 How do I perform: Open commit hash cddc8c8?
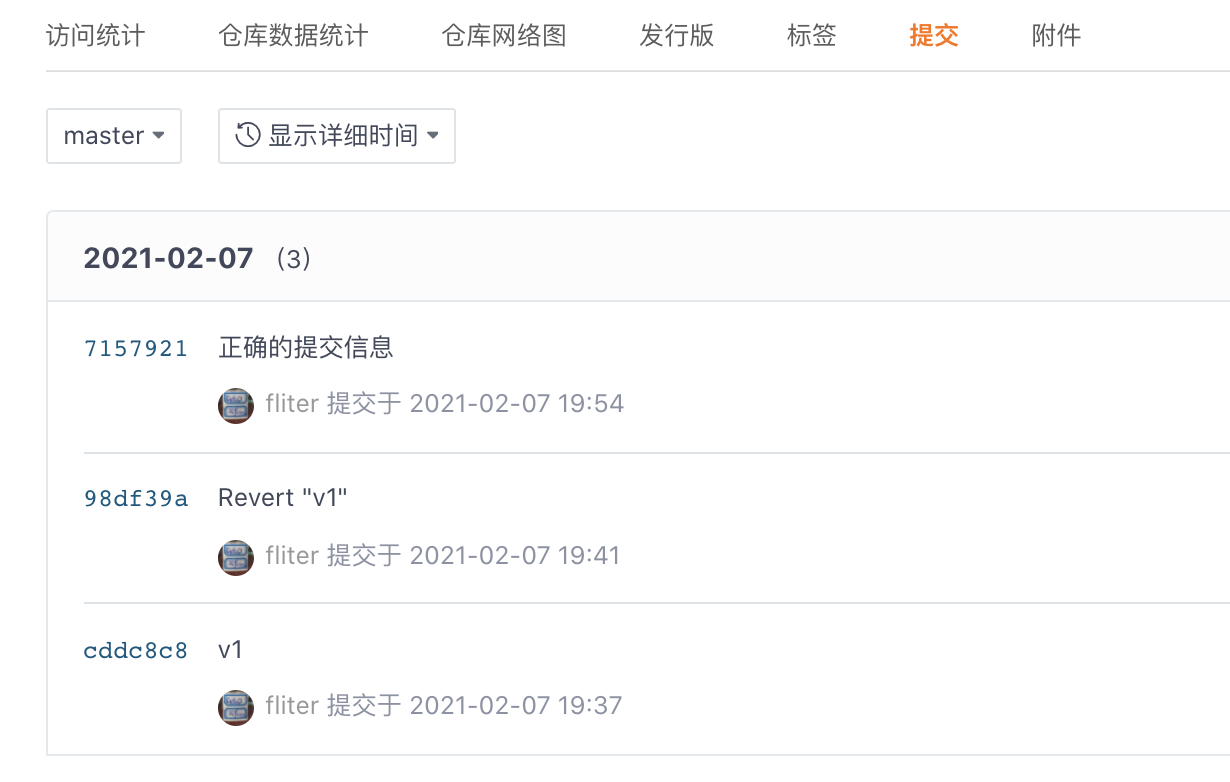pyautogui.click(x=136, y=650)
